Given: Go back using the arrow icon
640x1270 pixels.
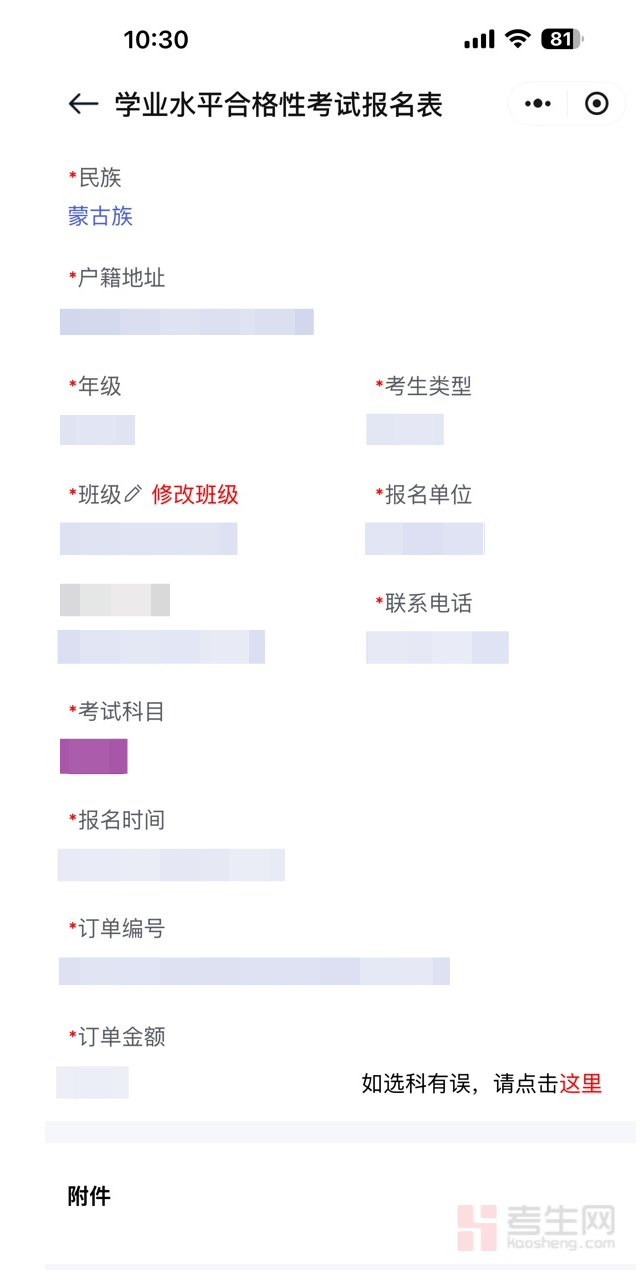Looking at the screenshot, I should click(83, 104).
